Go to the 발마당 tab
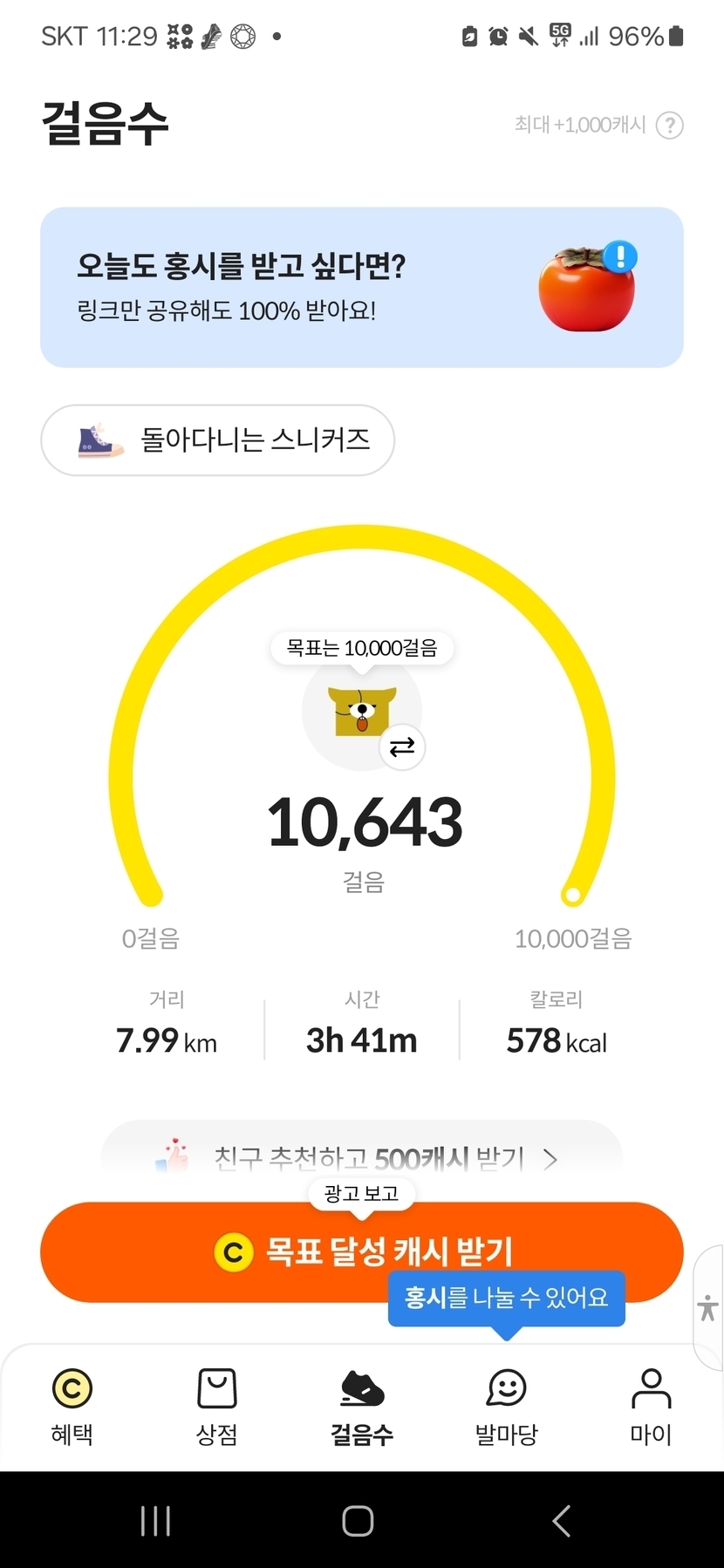This screenshot has height=1568, width=724. click(506, 1406)
